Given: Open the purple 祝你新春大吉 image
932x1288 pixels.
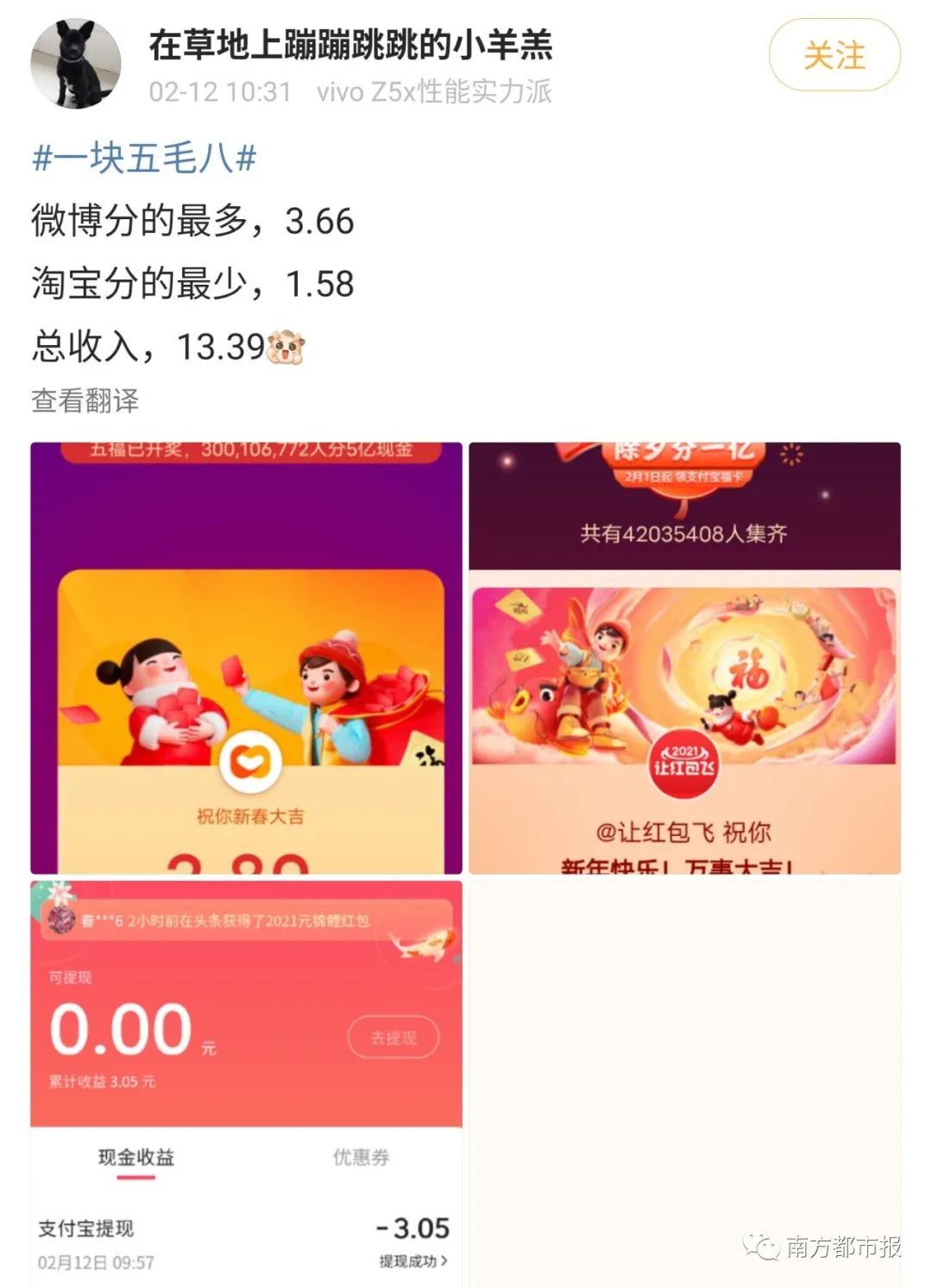Looking at the screenshot, I should coord(247,658).
